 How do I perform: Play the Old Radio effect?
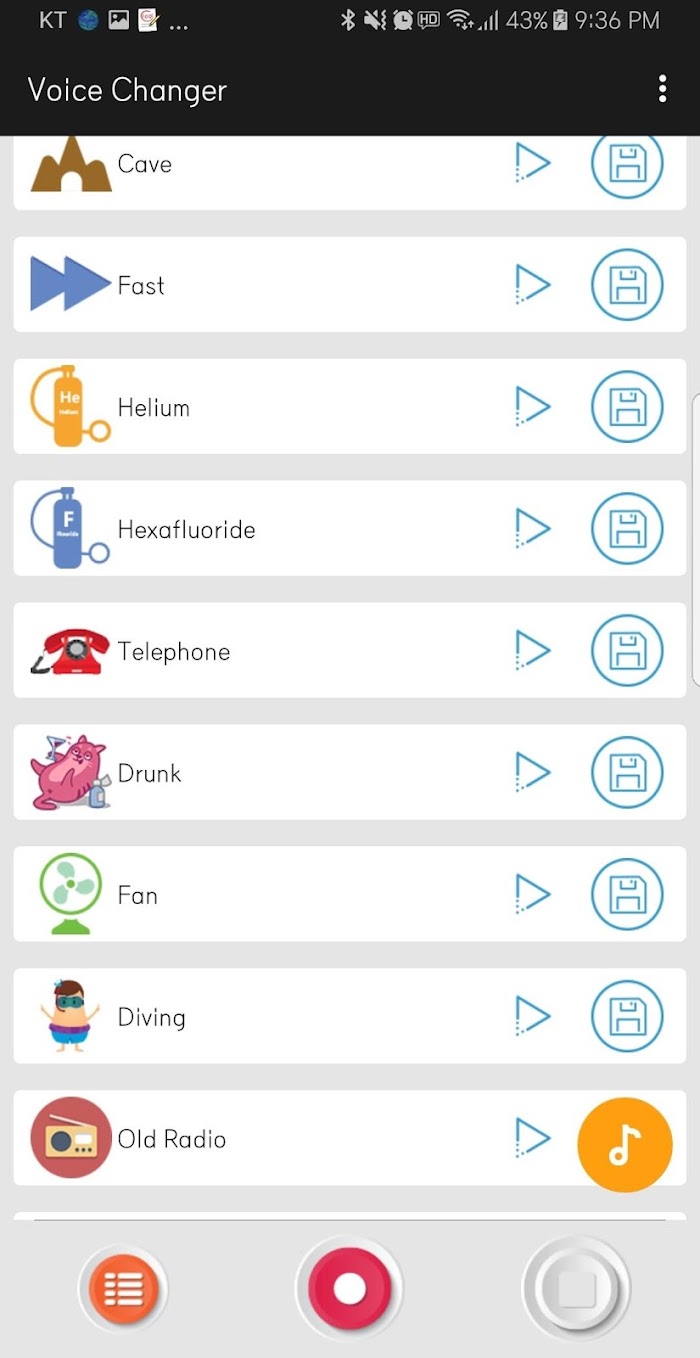point(533,1139)
